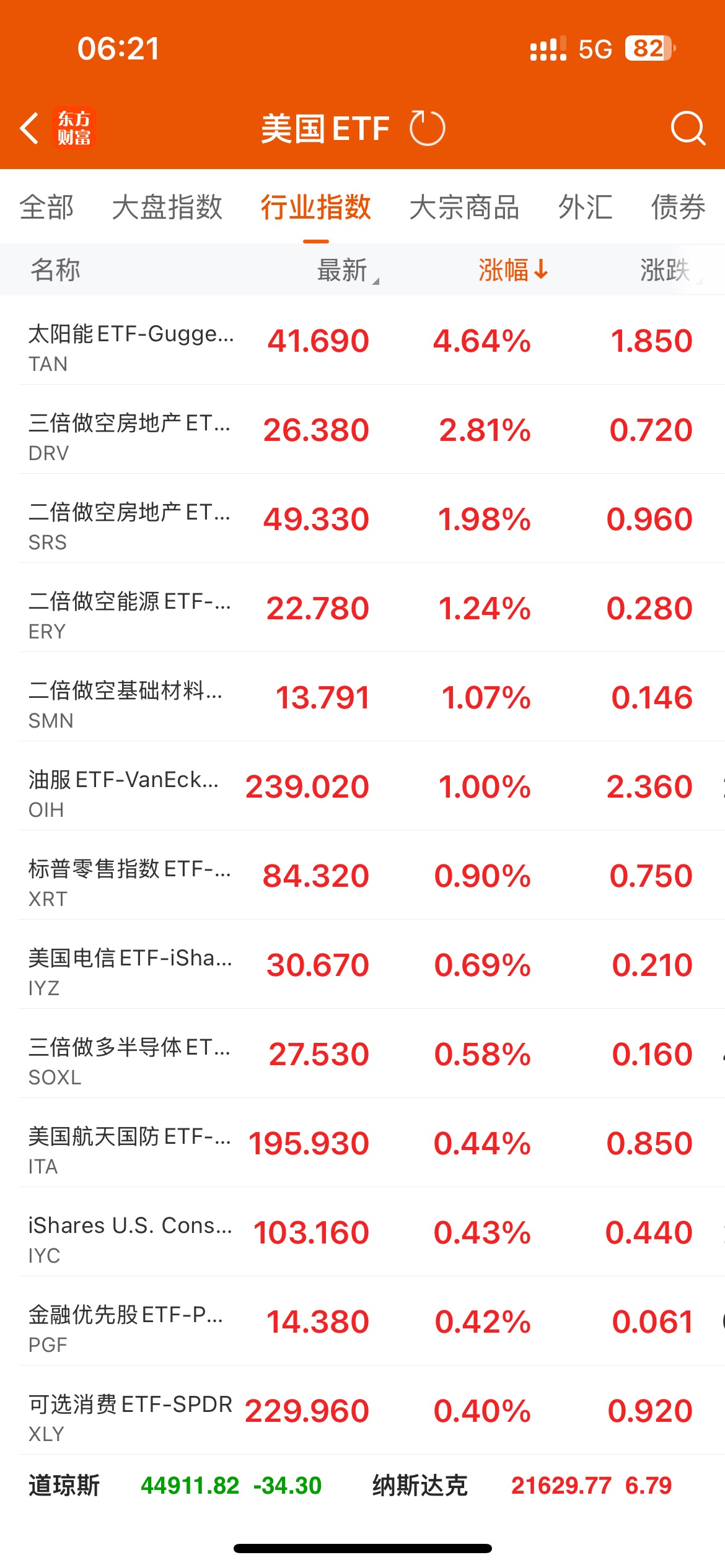The width and height of the screenshot is (725, 1568).
Task: View the SOXL 三倍做多半导体 ETF
Action: click(362, 1053)
